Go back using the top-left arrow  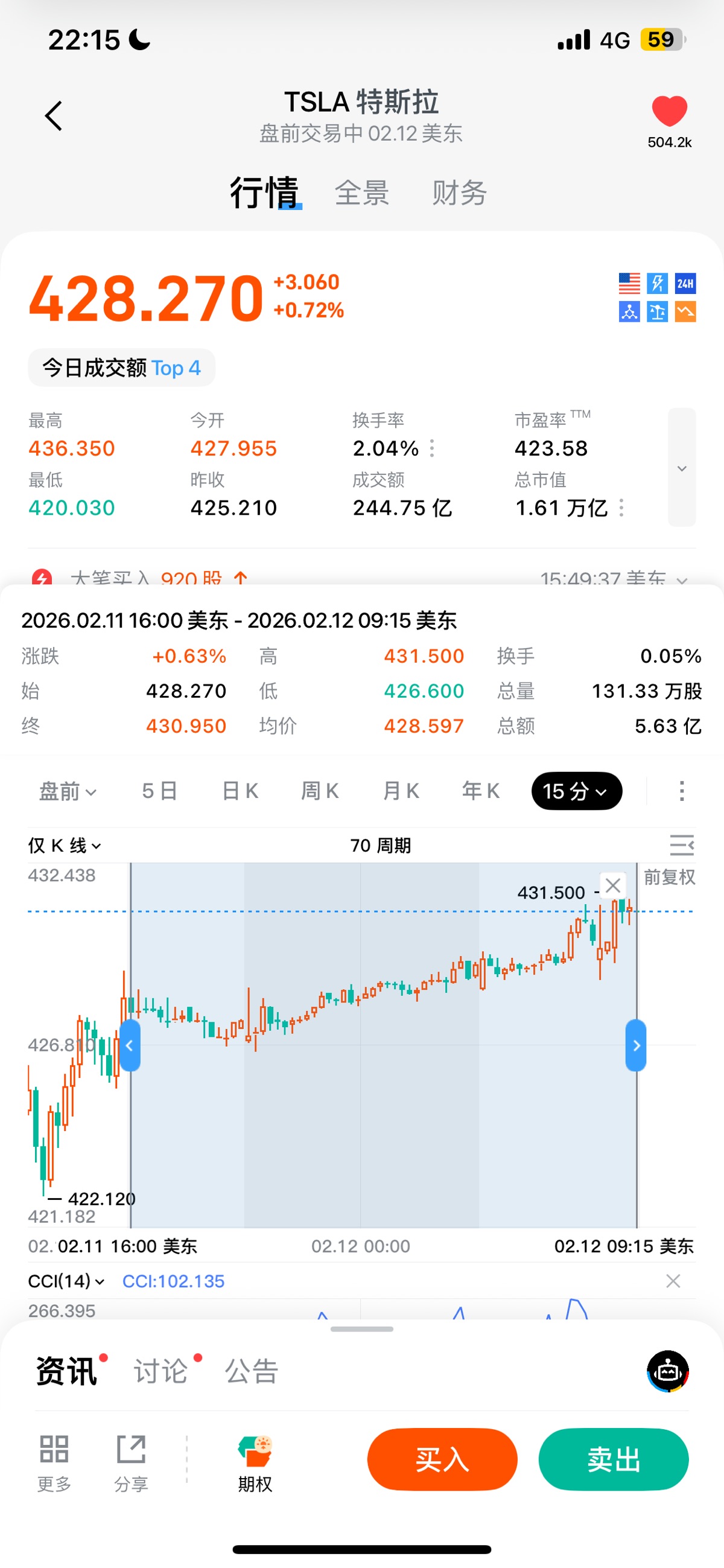click(54, 116)
